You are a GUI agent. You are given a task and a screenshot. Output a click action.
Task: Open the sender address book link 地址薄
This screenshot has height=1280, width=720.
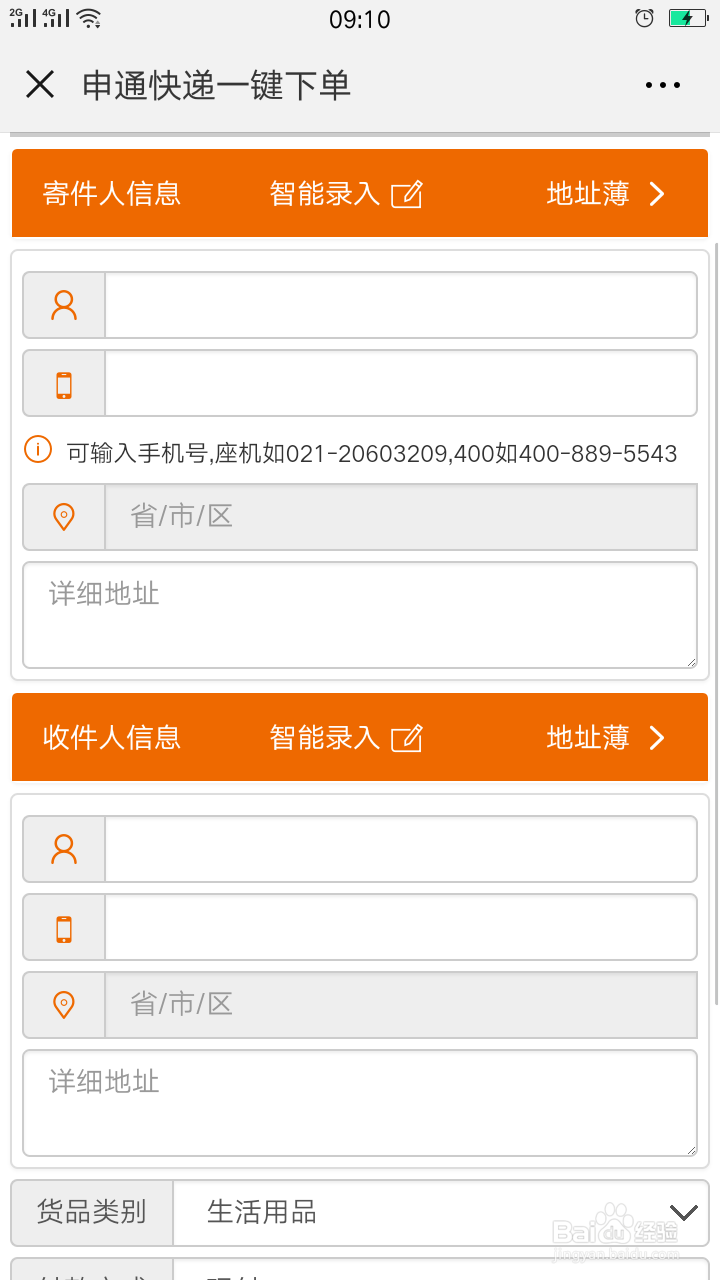(x=586, y=194)
